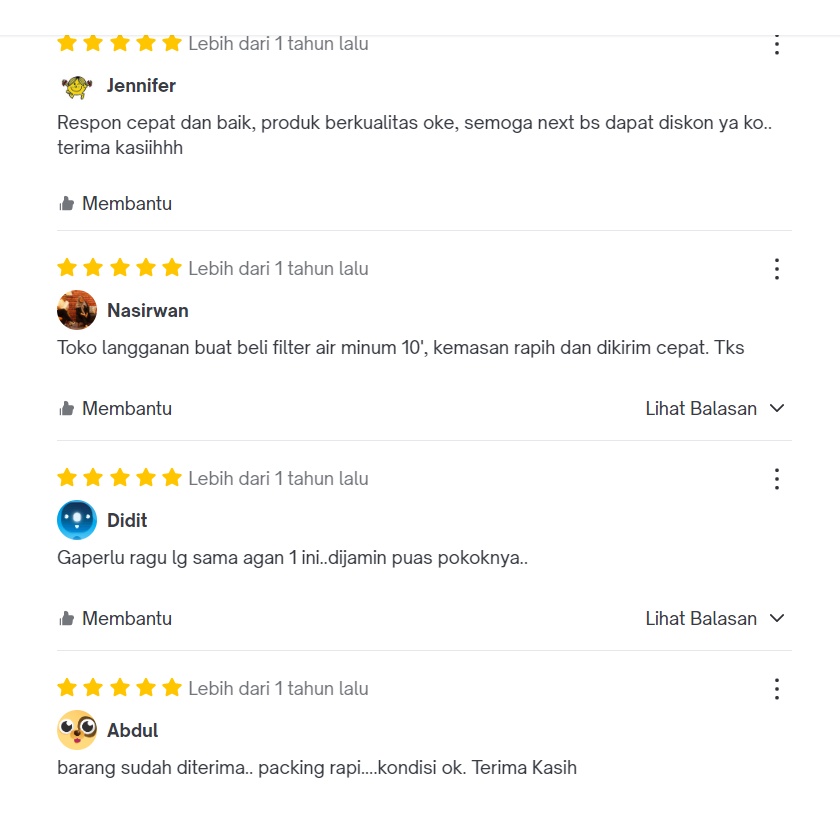
Task: Open overflow menu on Abdul's review
Action: tap(776, 689)
